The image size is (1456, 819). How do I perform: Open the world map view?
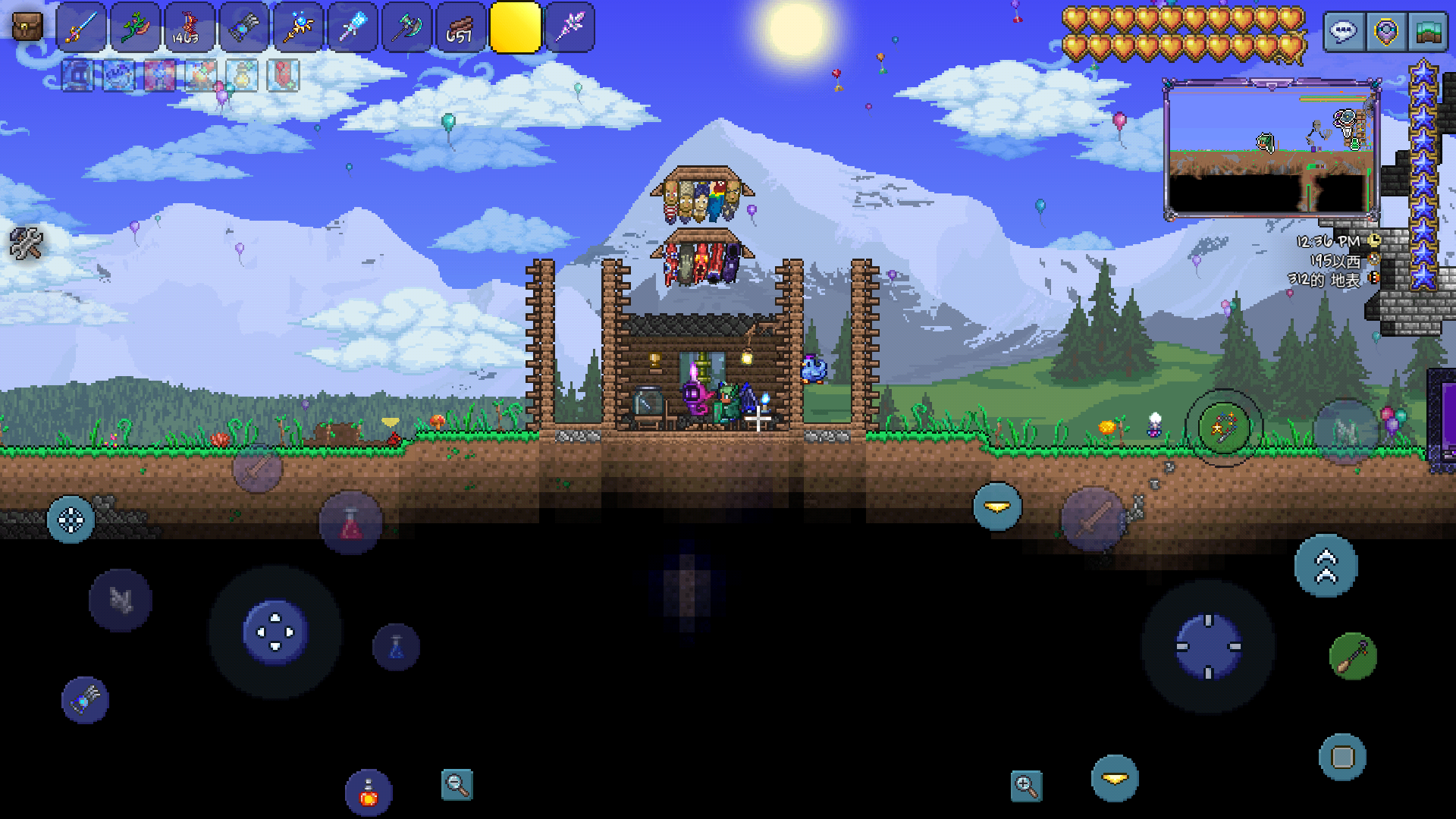(x=1429, y=32)
